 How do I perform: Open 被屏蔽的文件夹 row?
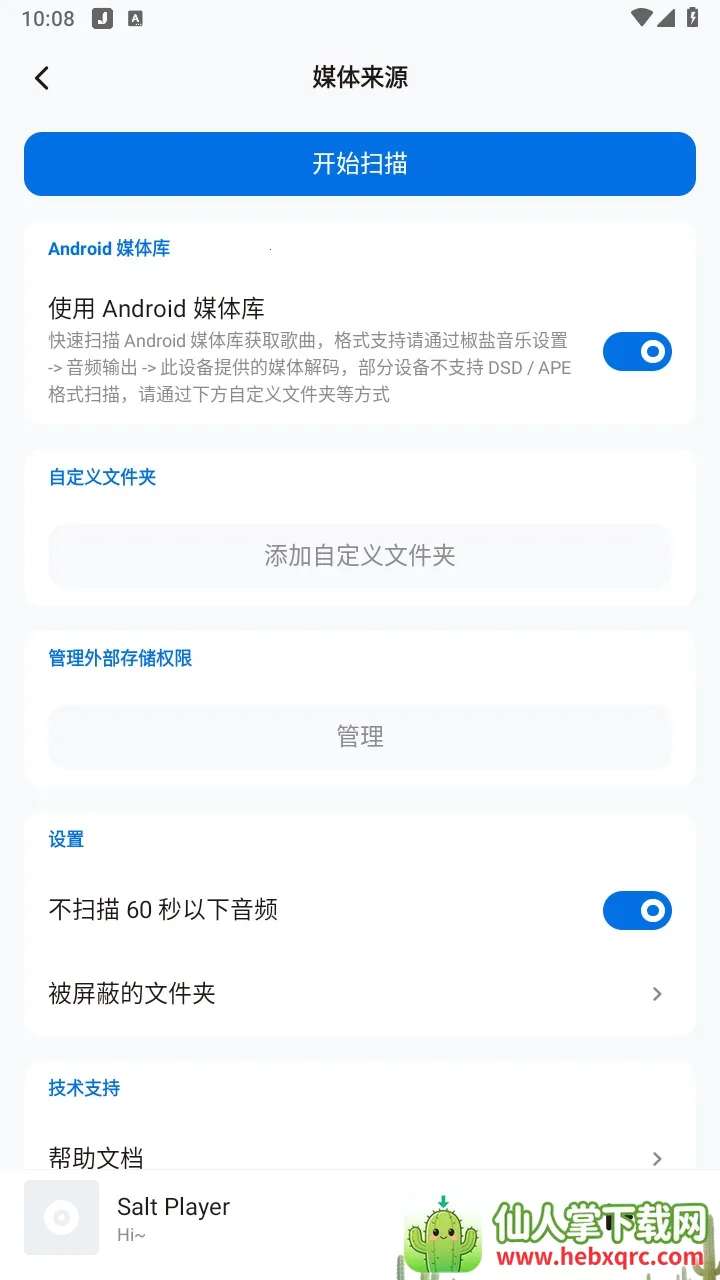point(360,993)
